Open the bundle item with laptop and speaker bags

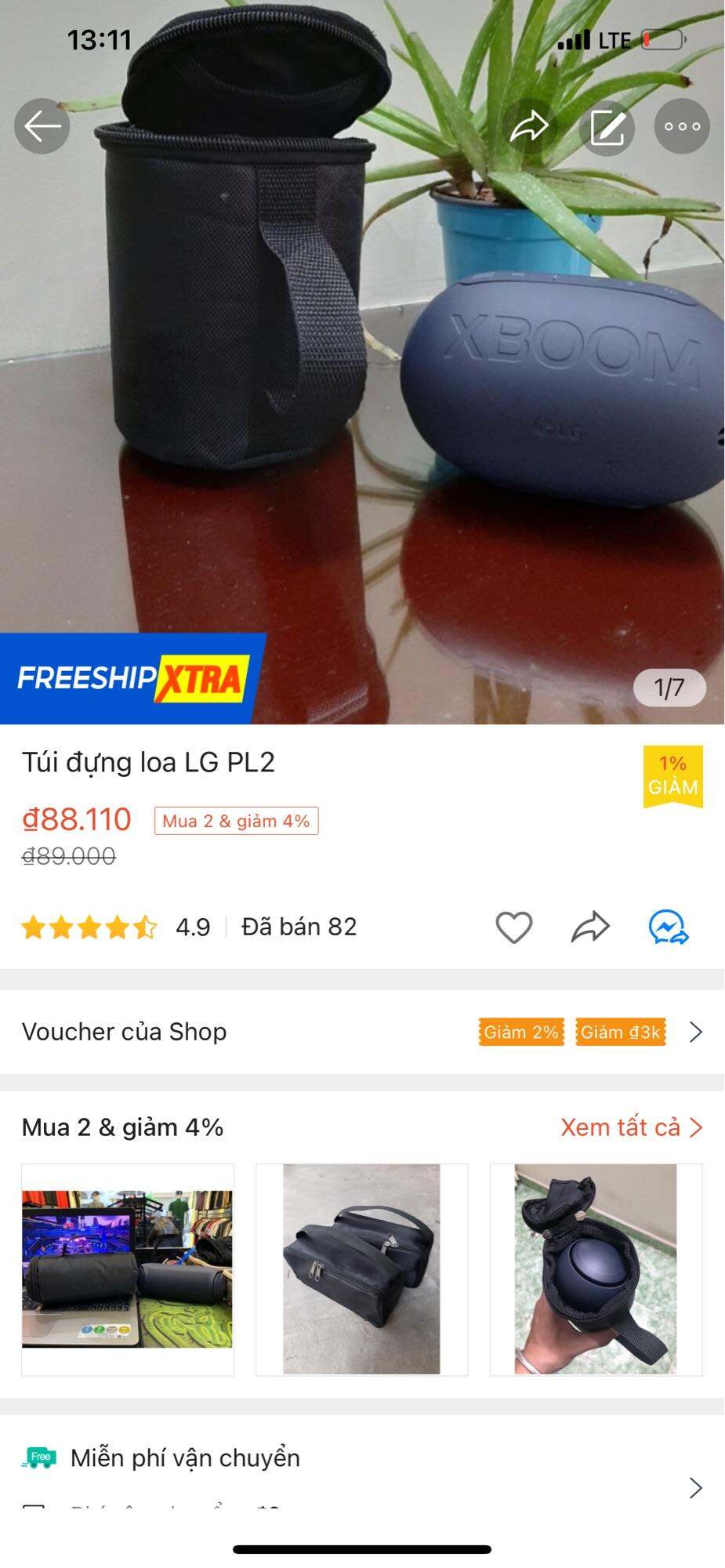tap(128, 1269)
